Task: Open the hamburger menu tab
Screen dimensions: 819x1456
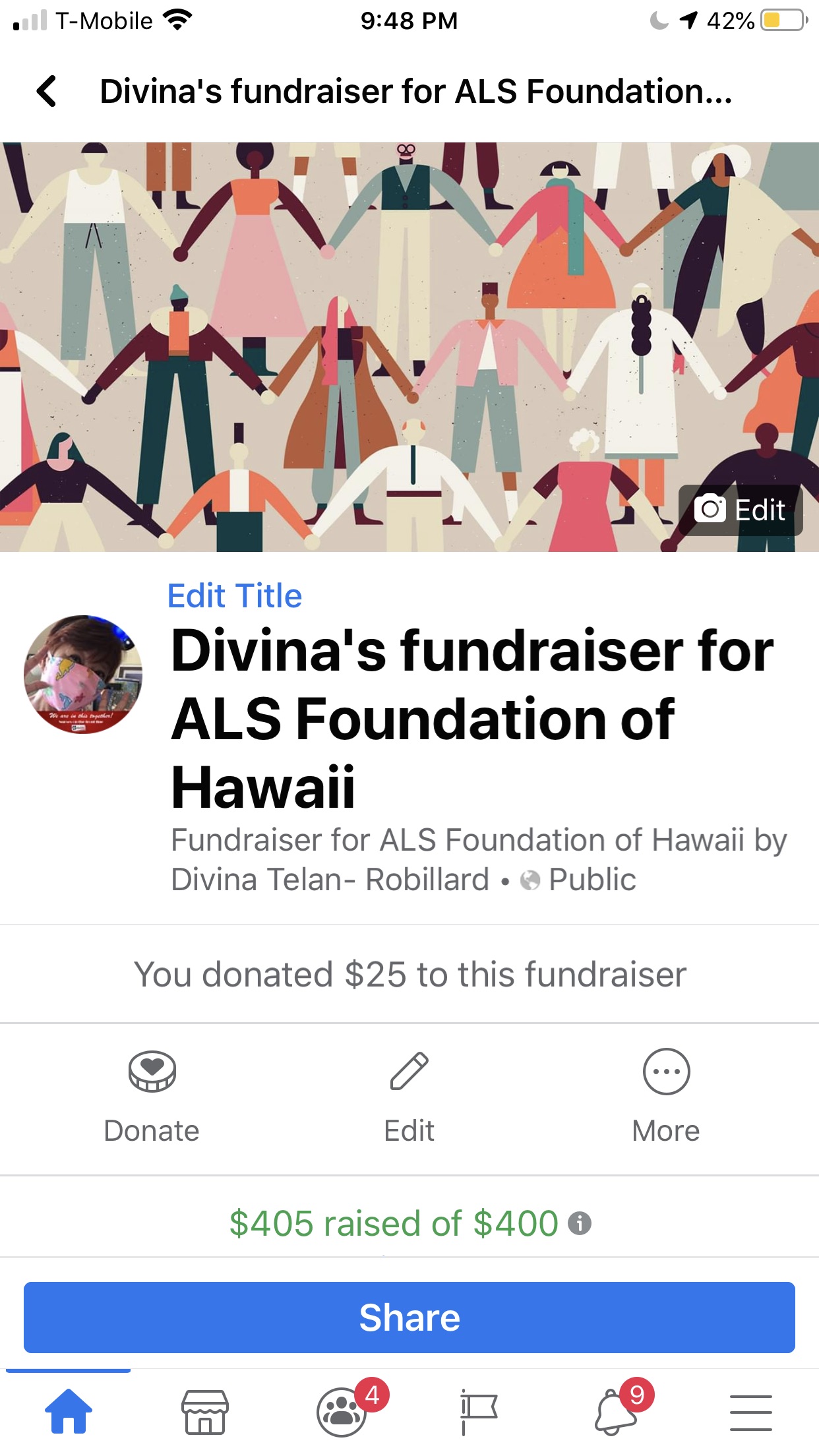Action: 750,1411
